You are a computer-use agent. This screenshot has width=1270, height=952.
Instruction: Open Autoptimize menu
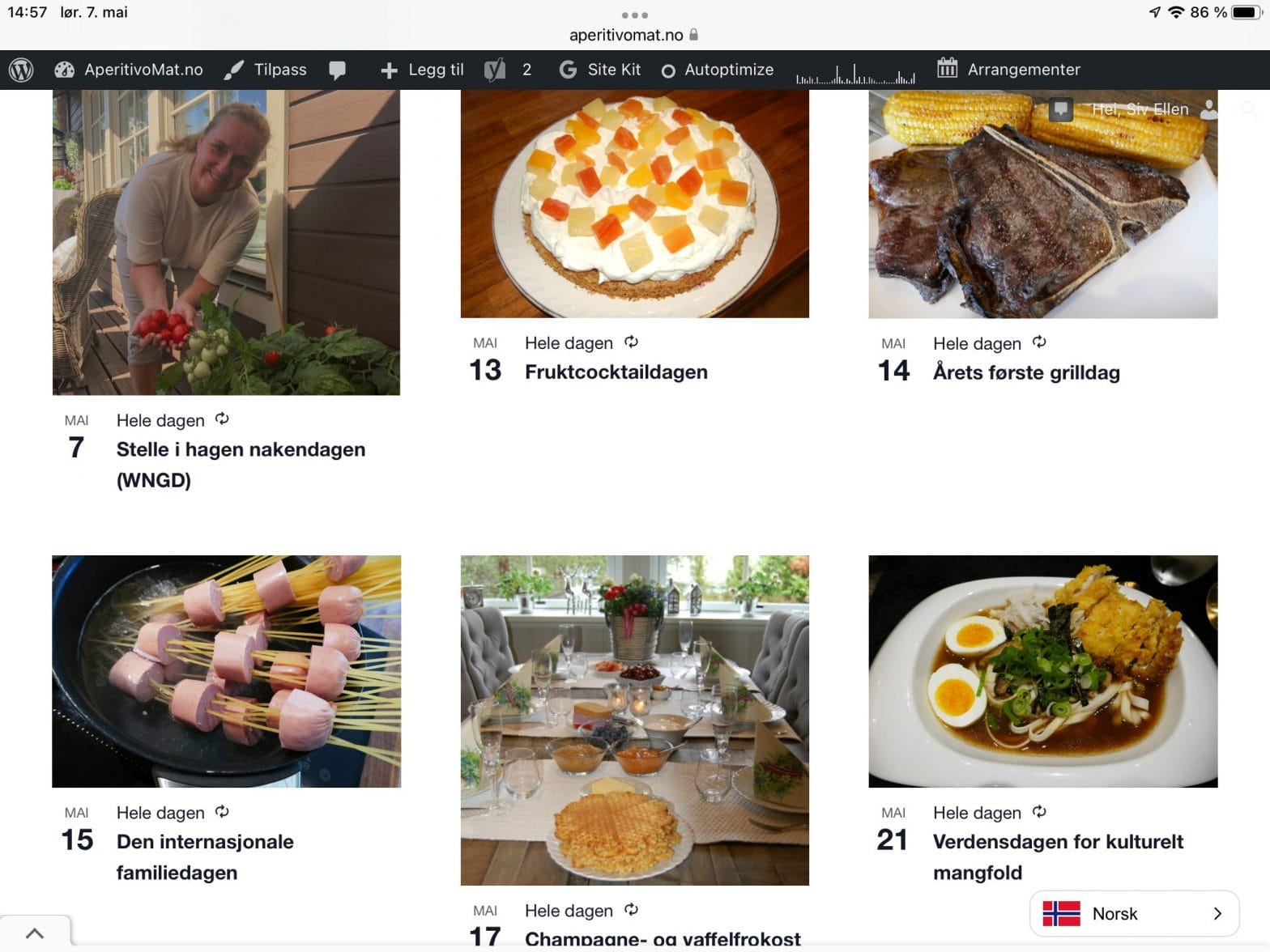718,70
